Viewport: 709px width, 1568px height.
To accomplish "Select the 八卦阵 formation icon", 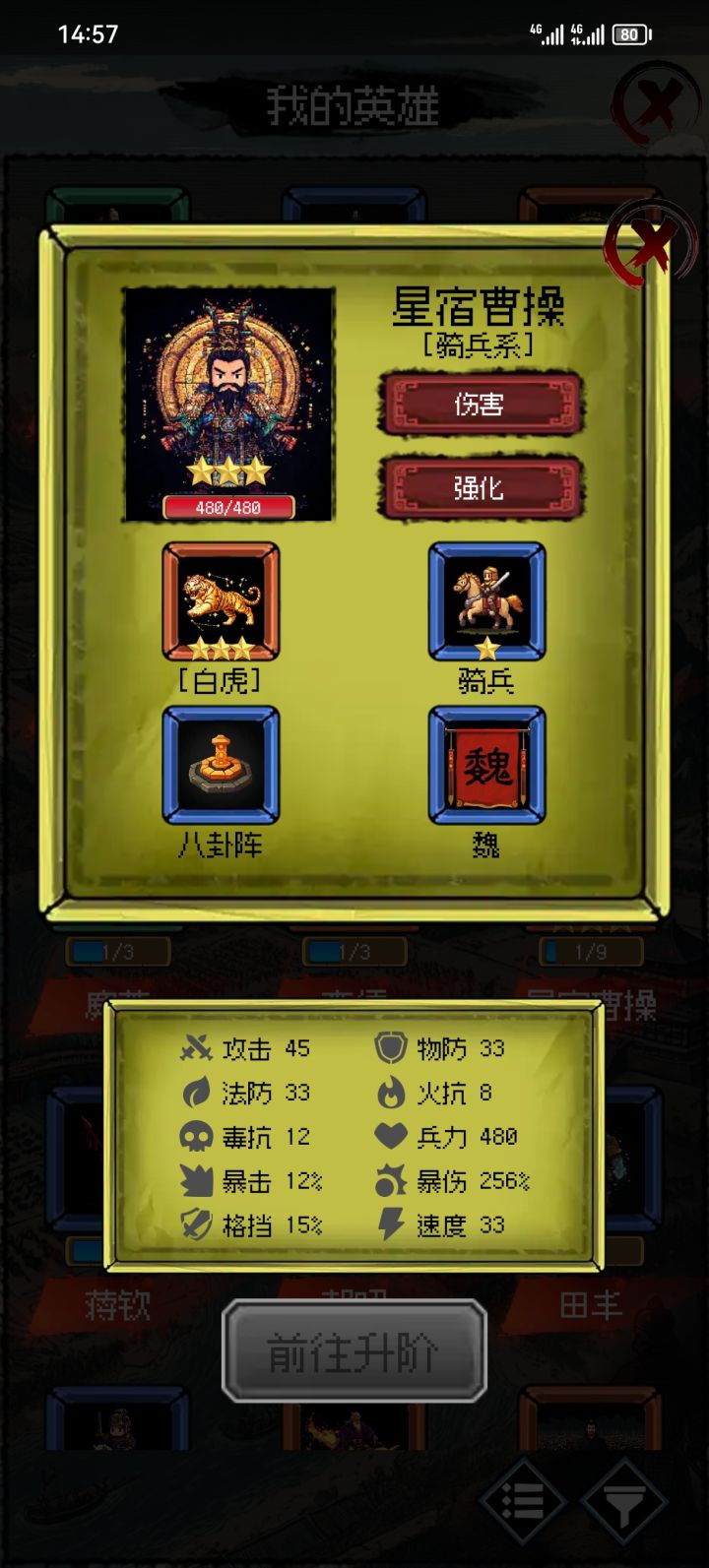I will (220, 768).
